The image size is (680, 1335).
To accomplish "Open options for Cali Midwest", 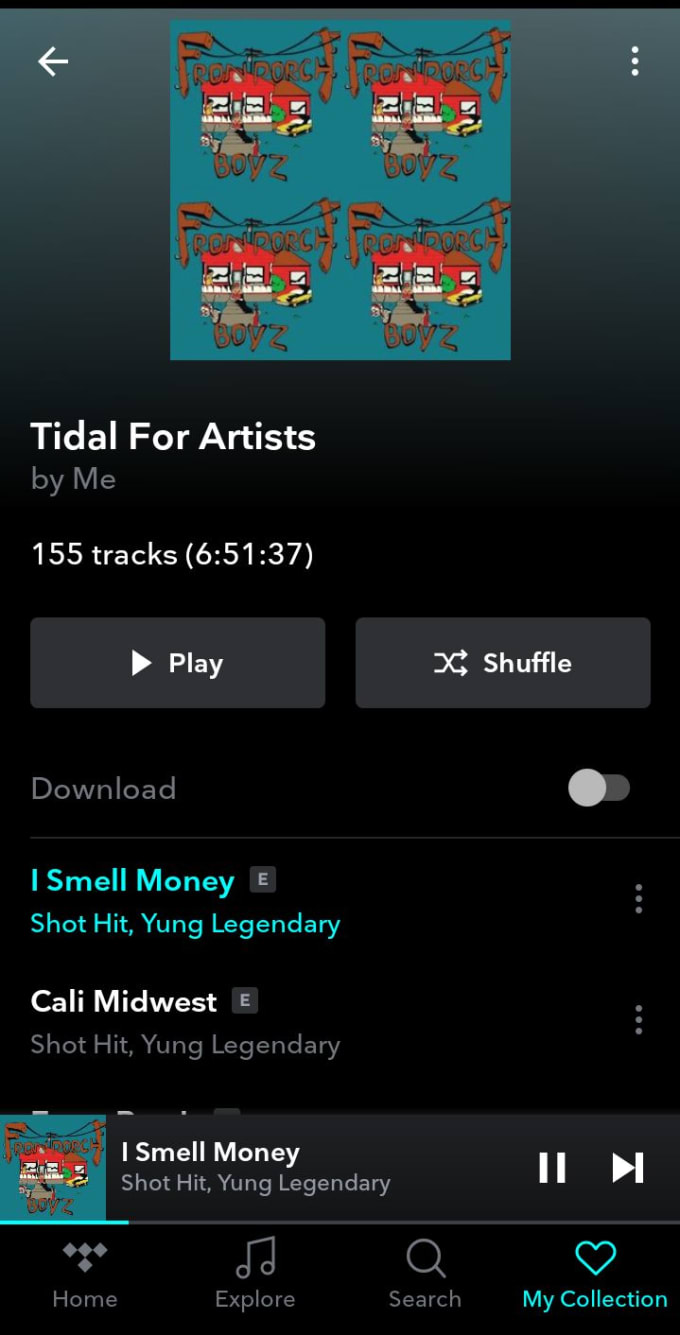I will pyautogui.click(x=638, y=1020).
